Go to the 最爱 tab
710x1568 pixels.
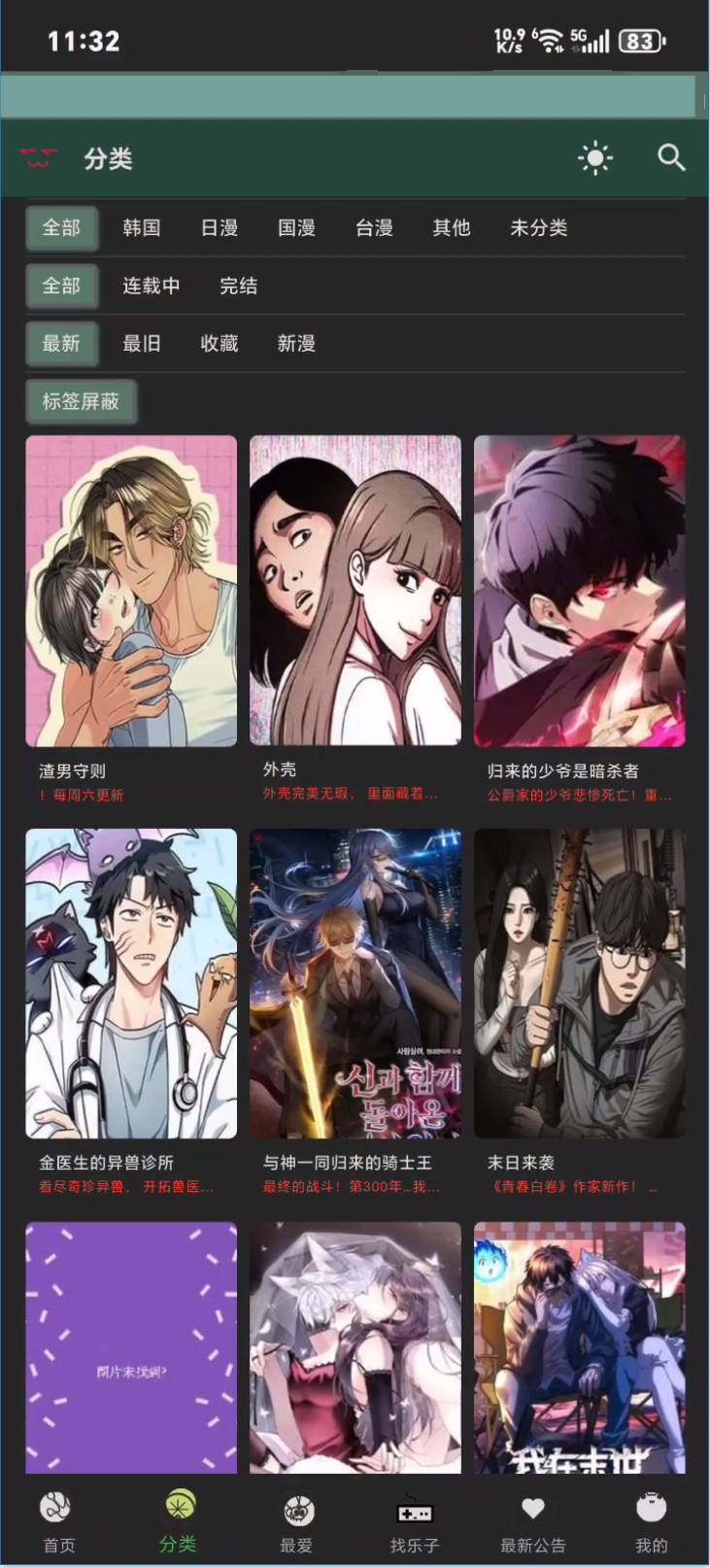coord(296,1522)
